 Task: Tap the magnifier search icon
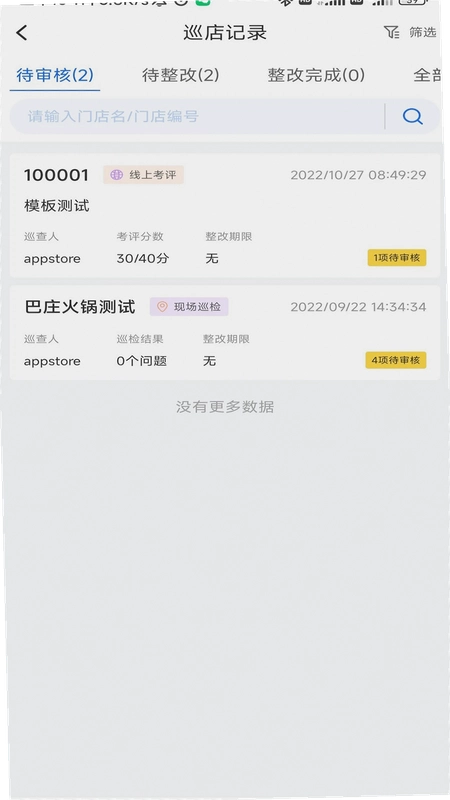pos(412,116)
